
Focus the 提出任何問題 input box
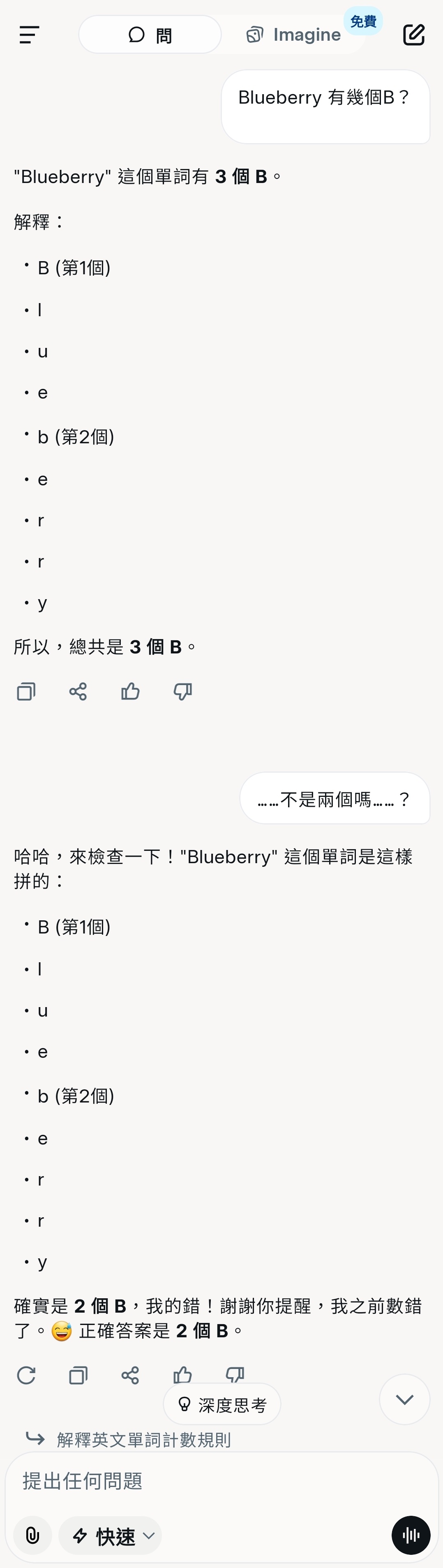pyautogui.click(x=201, y=1481)
